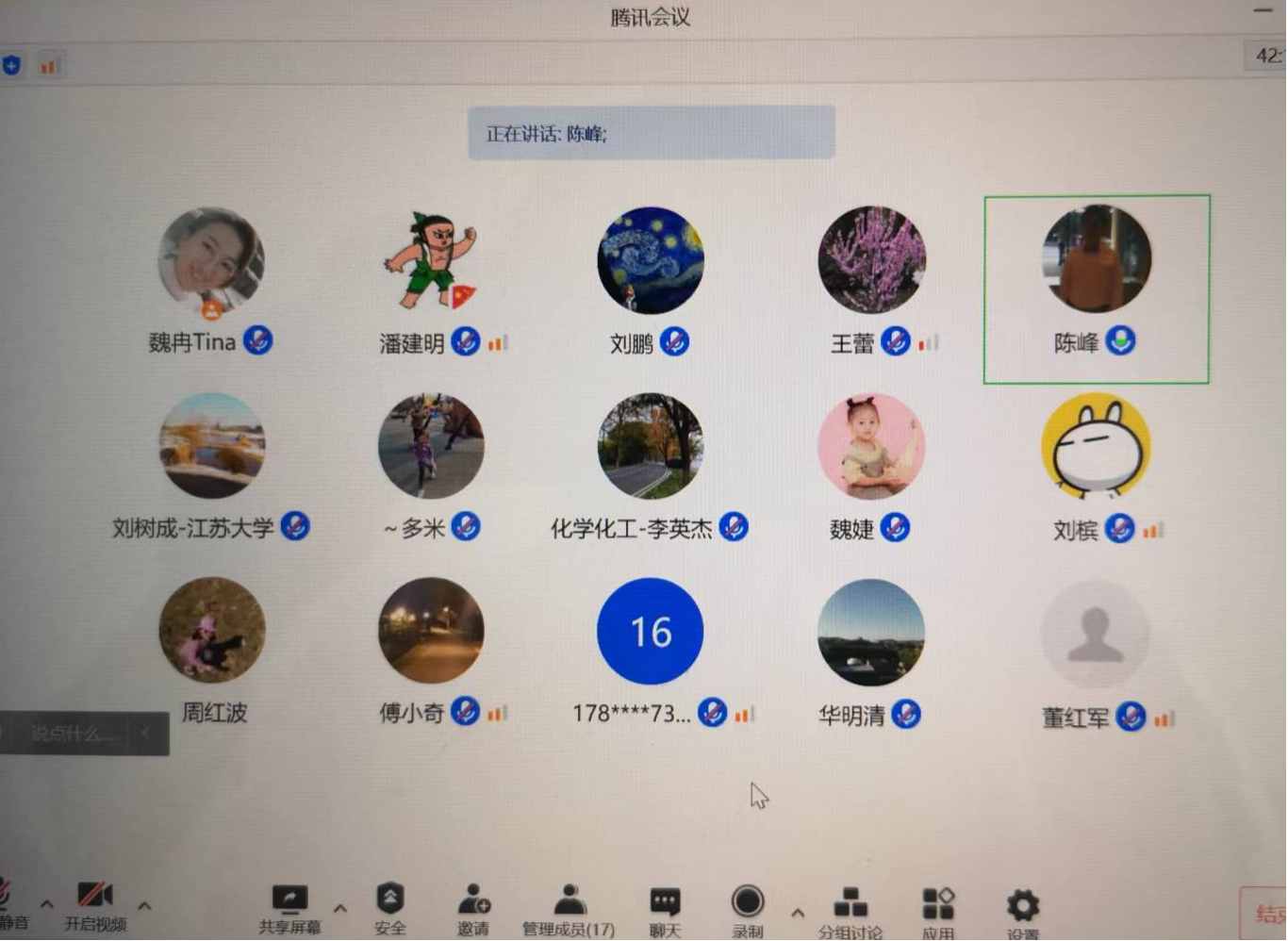
Task: Start 录制 recording
Action: (x=748, y=907)
